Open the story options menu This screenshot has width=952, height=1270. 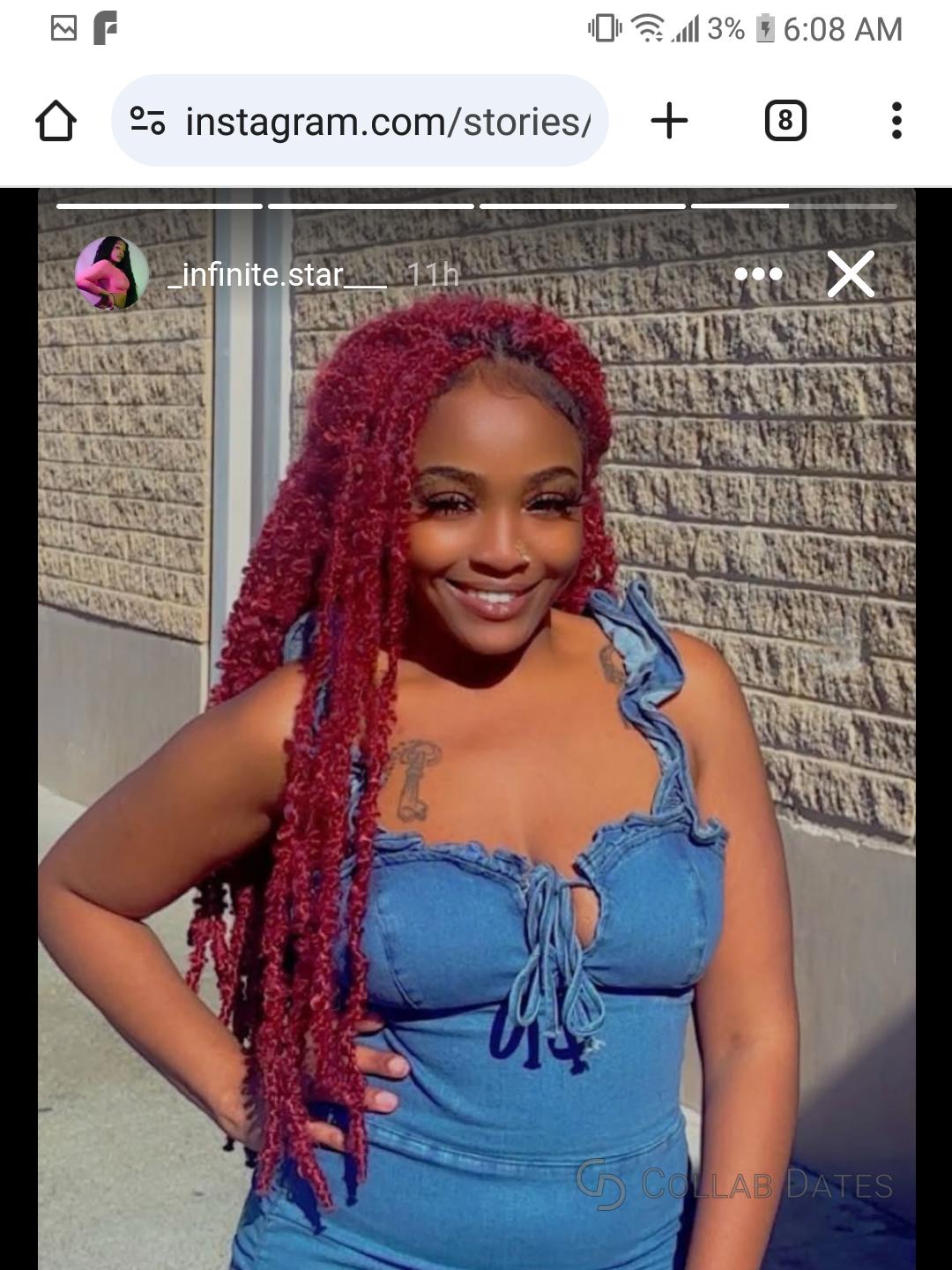(x=758, y=274)
